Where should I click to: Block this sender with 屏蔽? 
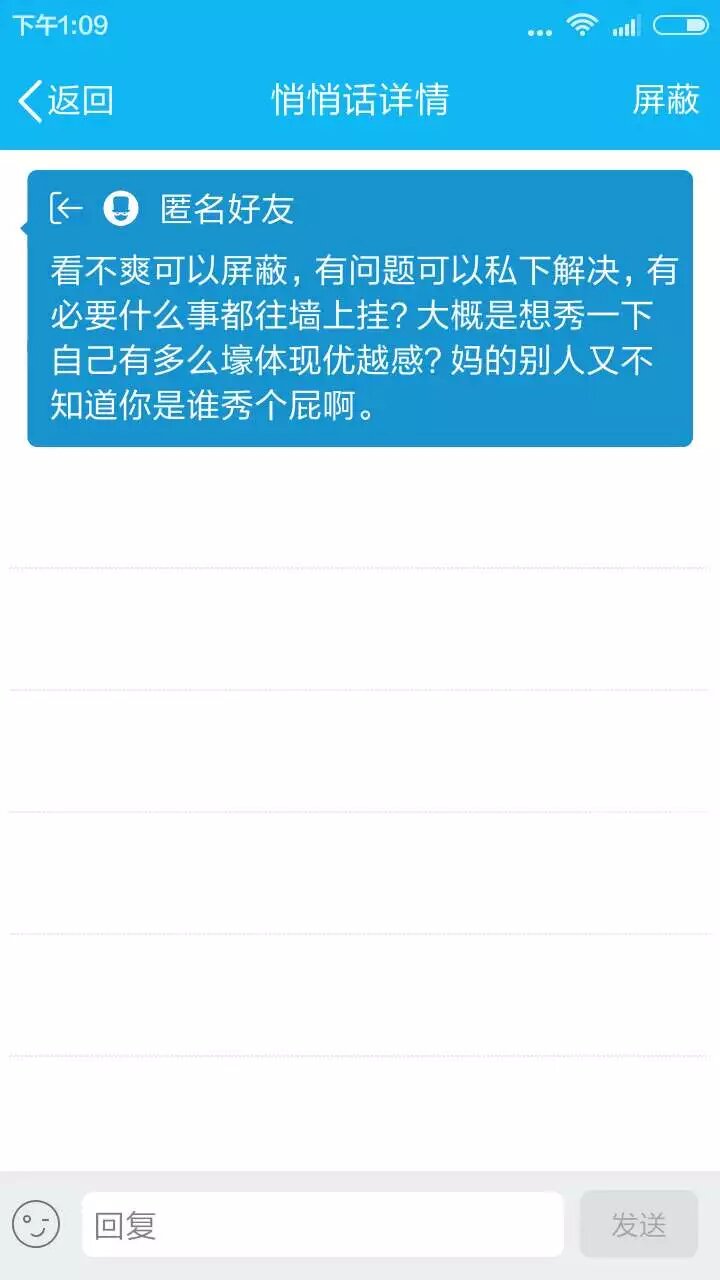pyautogui.click(x=665, y=100)
